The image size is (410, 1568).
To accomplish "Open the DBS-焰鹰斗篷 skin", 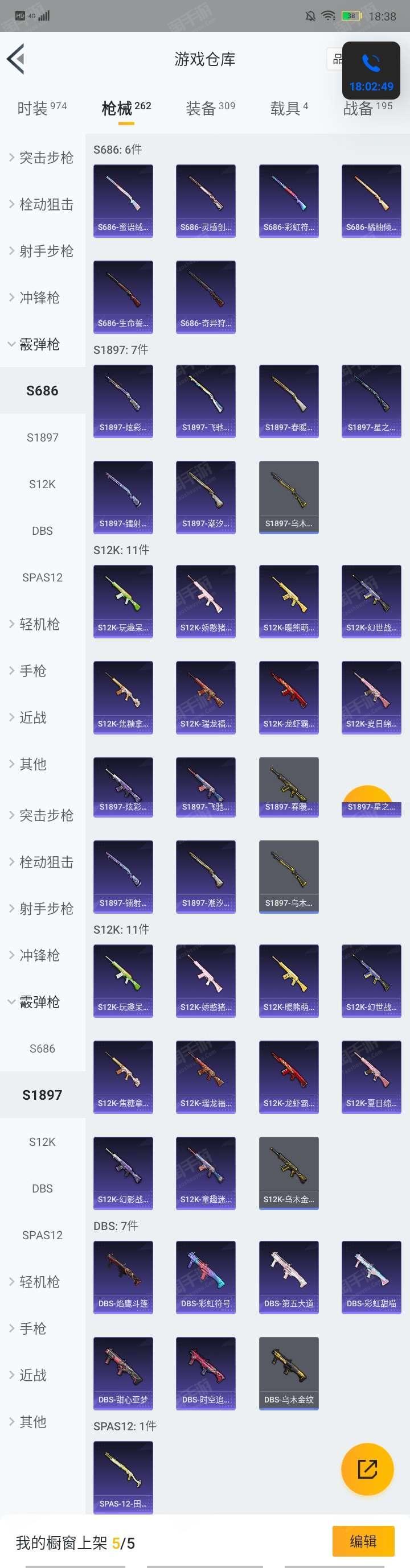I will (123, 1277).
